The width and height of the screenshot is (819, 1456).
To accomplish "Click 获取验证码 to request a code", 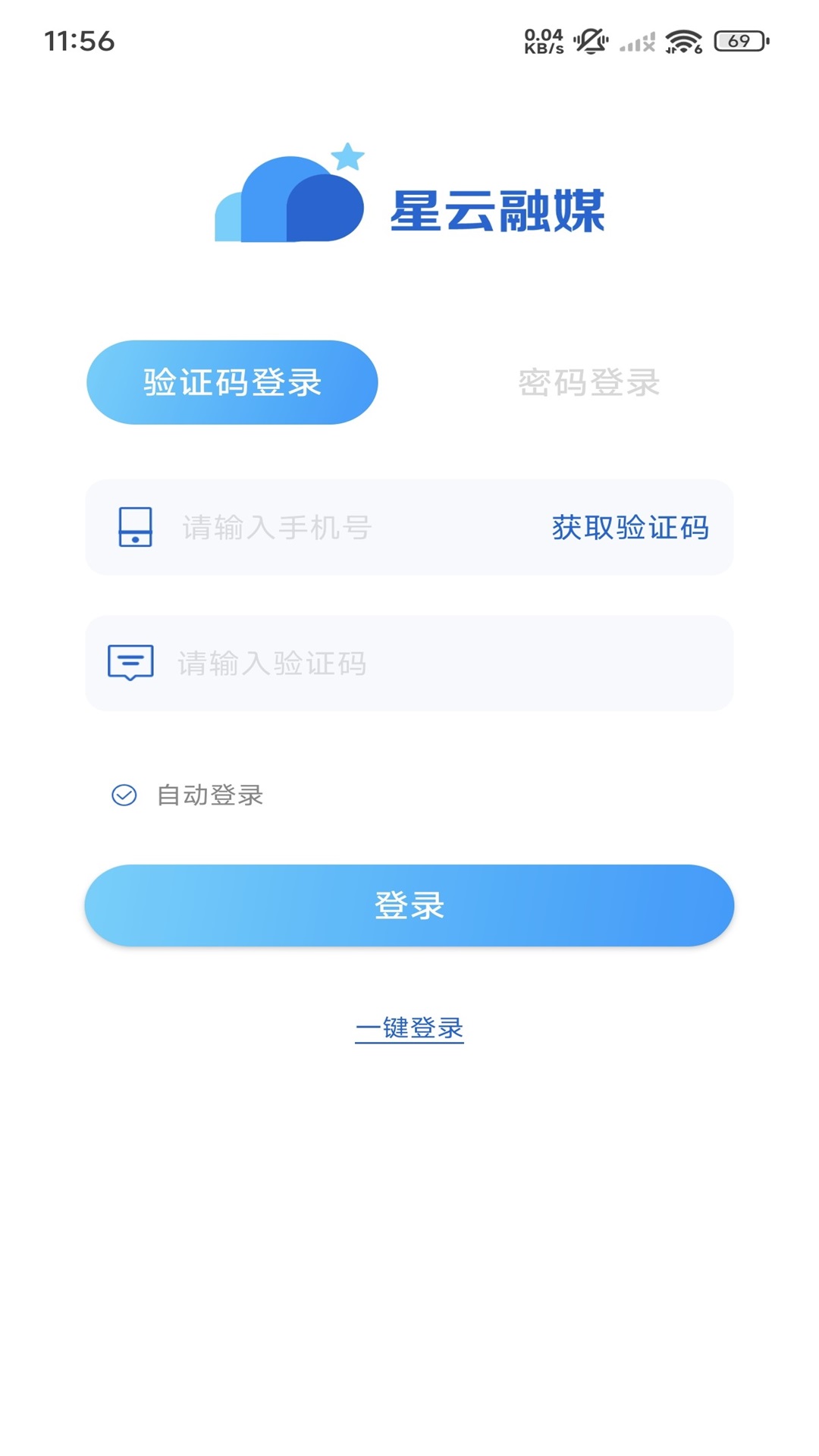I will pos(629,527).
